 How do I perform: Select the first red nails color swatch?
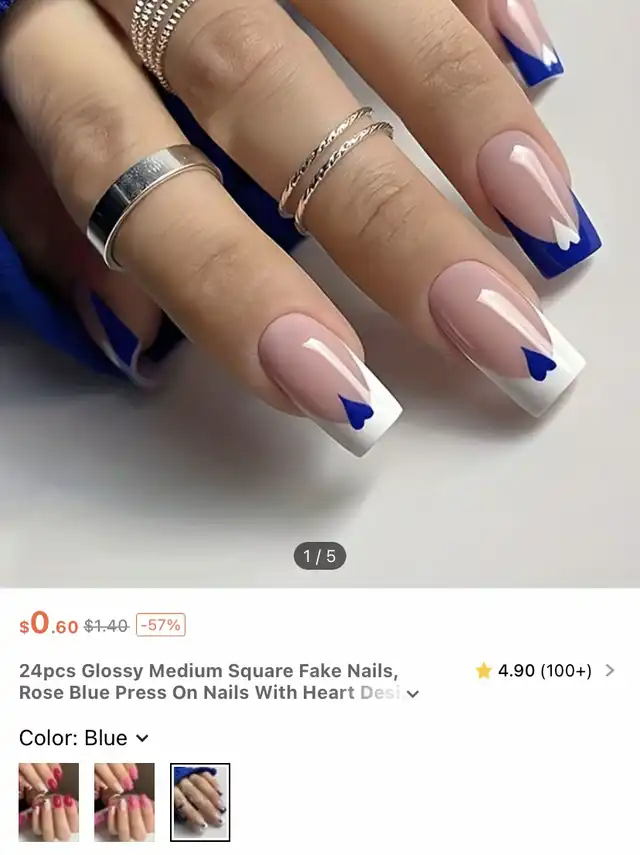[49, 802]
